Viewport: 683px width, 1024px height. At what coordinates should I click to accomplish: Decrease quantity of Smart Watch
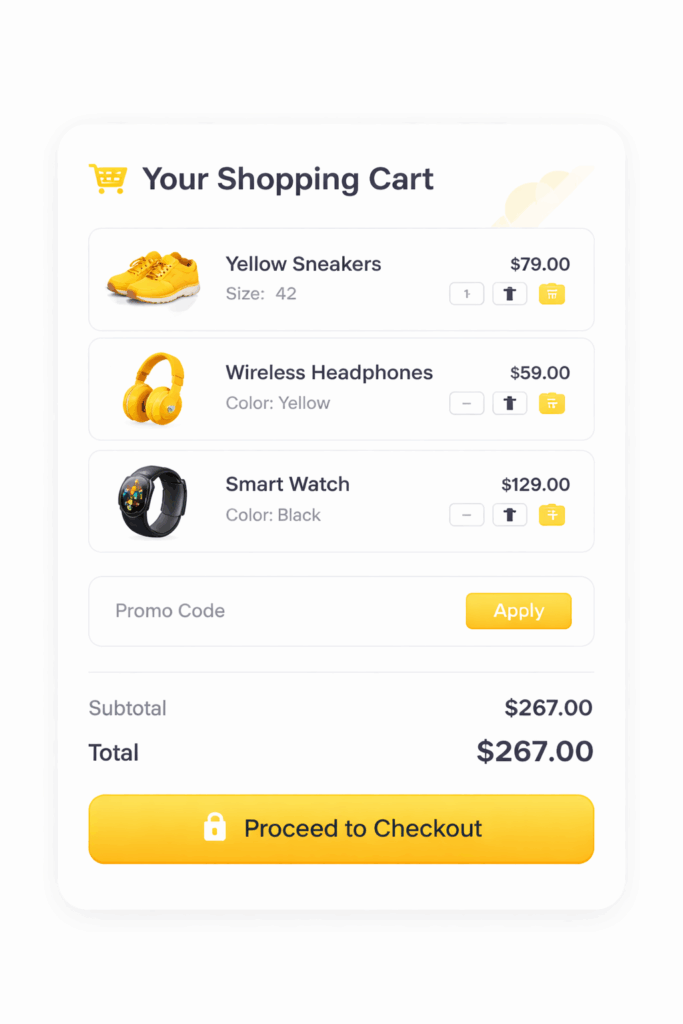pos(467,515)
